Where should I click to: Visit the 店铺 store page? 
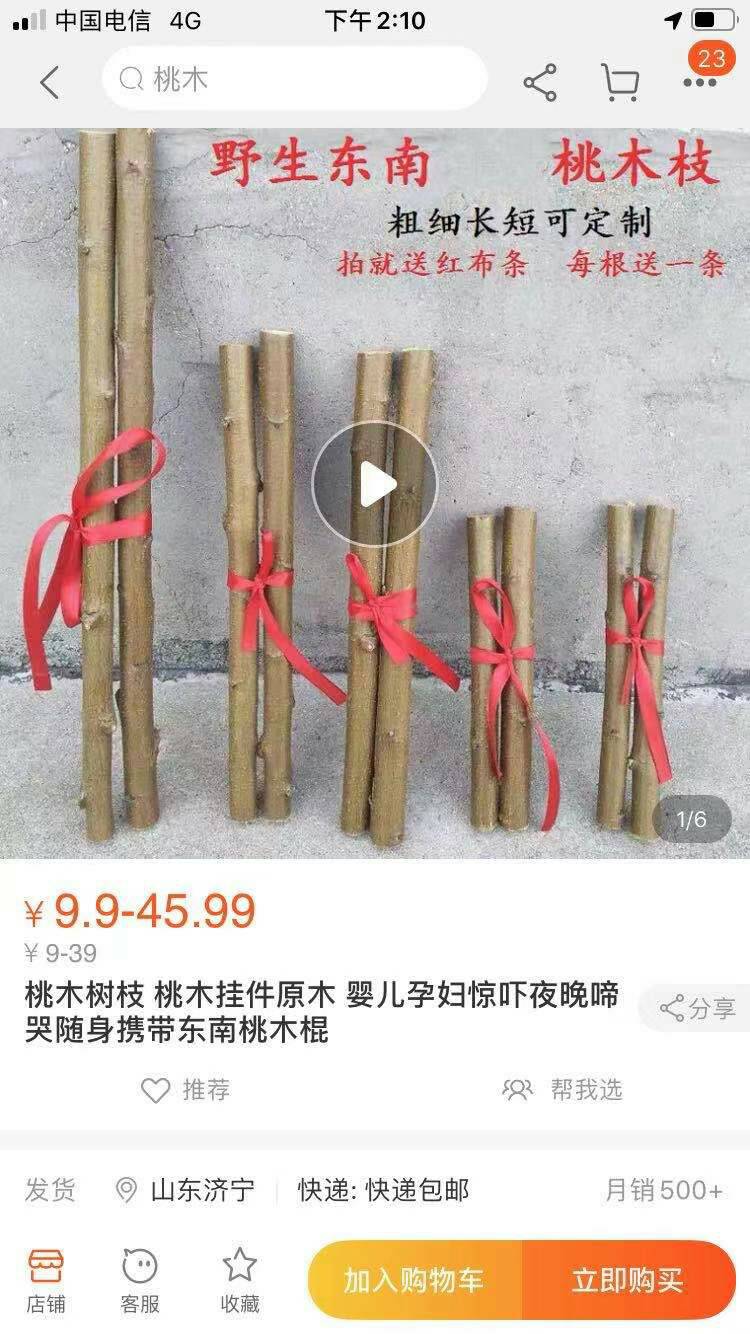(x=46, y=1281)
